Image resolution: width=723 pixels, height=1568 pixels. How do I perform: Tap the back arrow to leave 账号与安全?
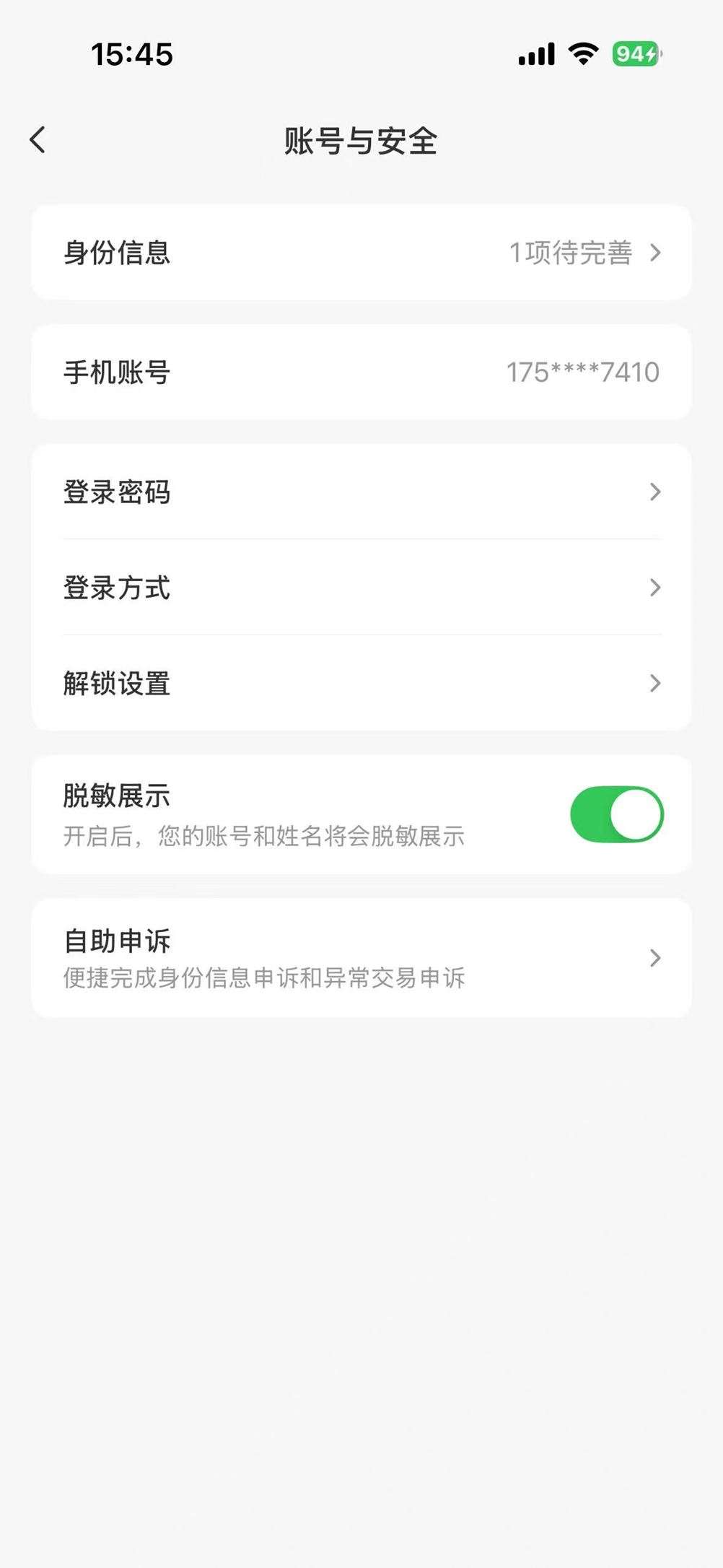pyautogui.click(x=38, y=139)
